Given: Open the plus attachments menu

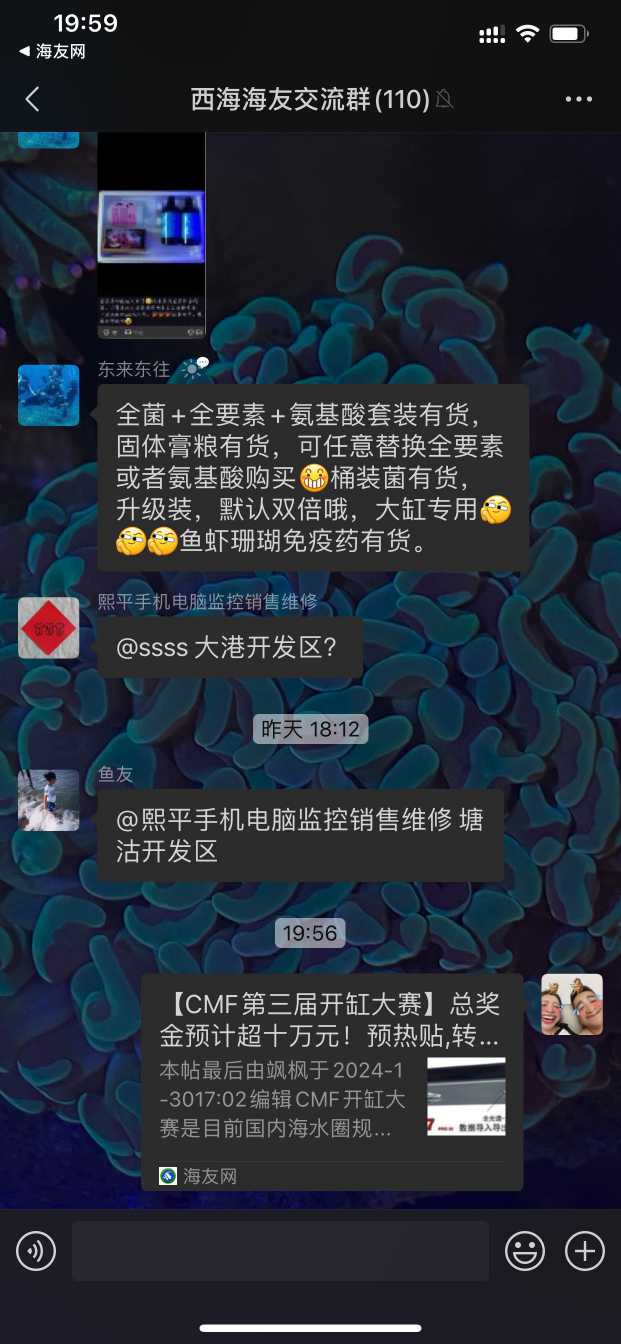Looking at the screenshot, I should click(x=585, y=1251).
